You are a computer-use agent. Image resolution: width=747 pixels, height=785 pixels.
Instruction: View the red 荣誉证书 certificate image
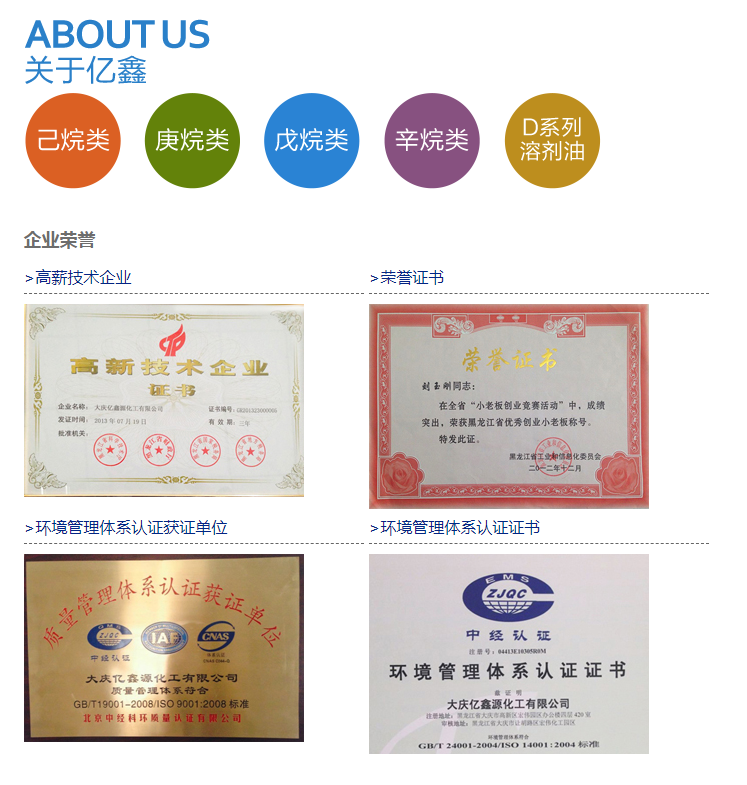(x=508, y=406)
